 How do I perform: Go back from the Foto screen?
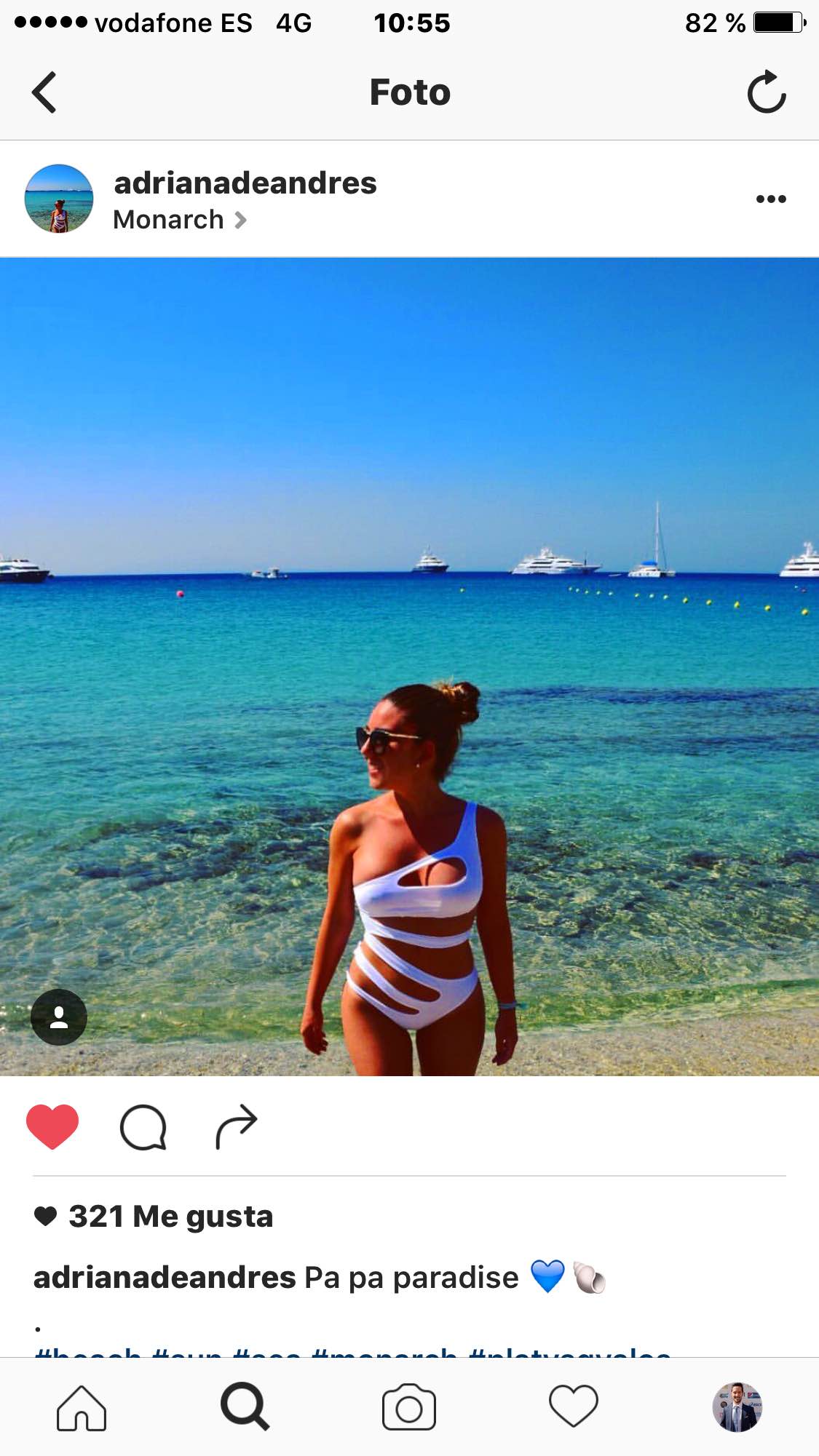point(44,92)
